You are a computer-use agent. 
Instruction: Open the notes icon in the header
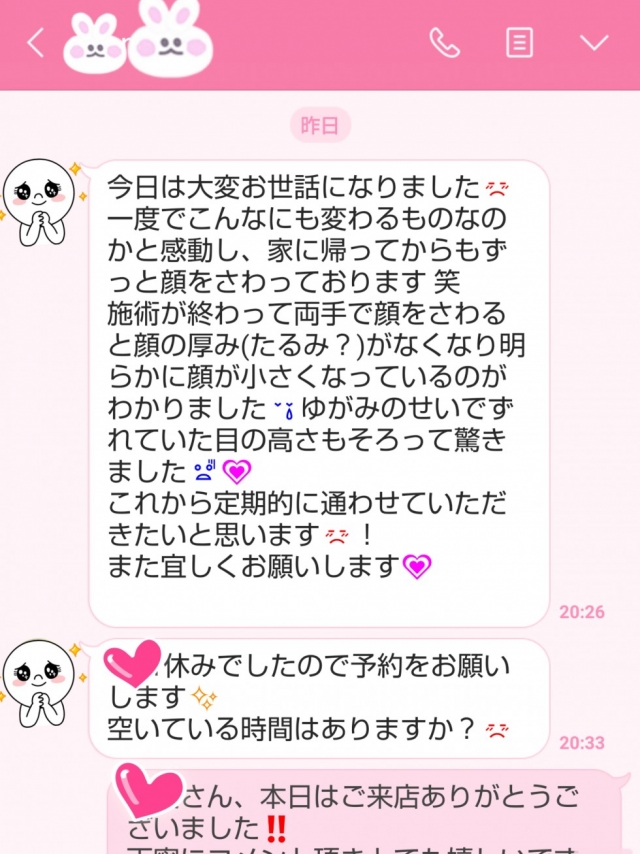pyautogui.click(x=519, y=42)
